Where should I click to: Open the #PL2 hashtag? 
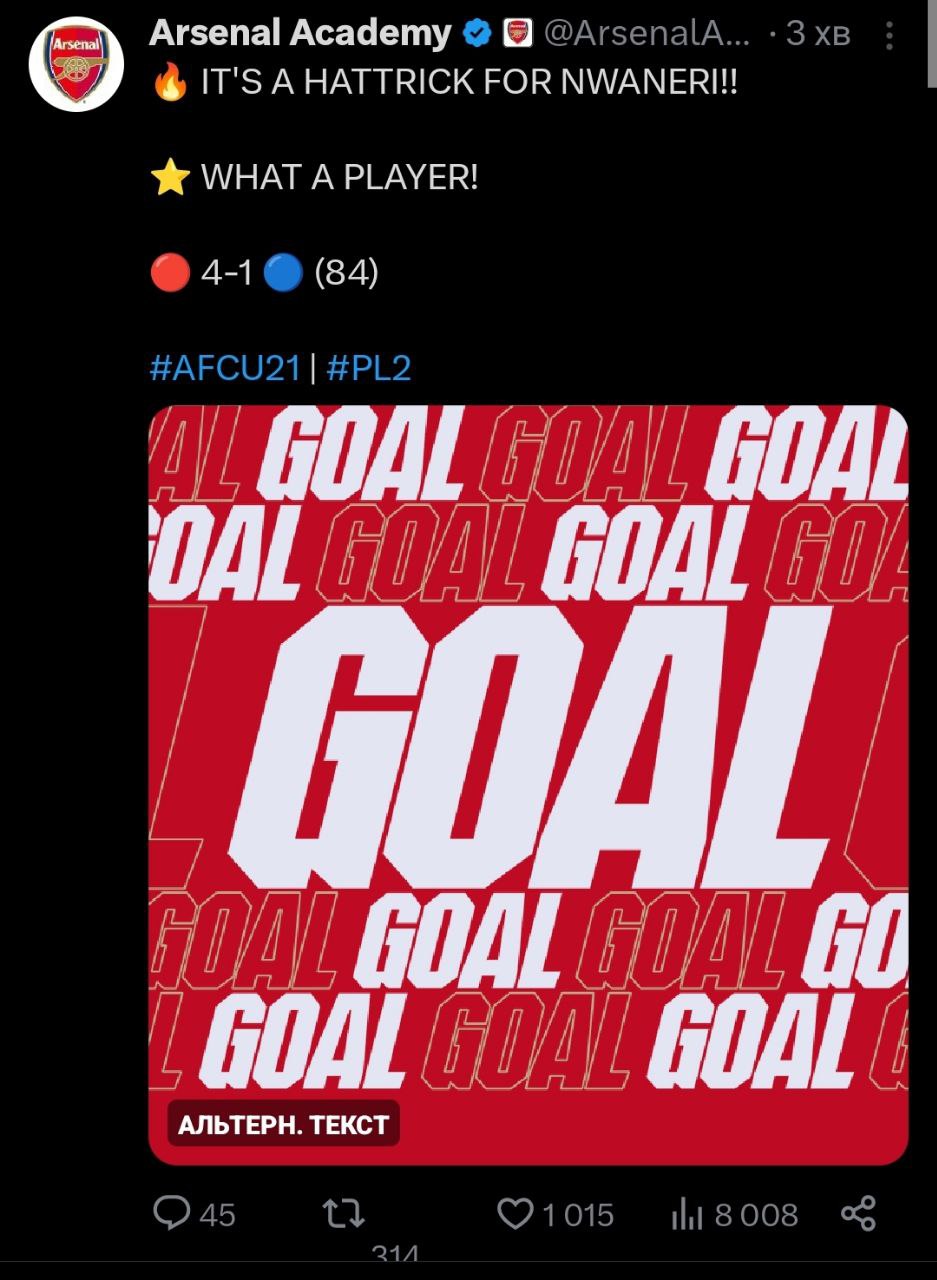pyautogui.click(x=368, y=369)
